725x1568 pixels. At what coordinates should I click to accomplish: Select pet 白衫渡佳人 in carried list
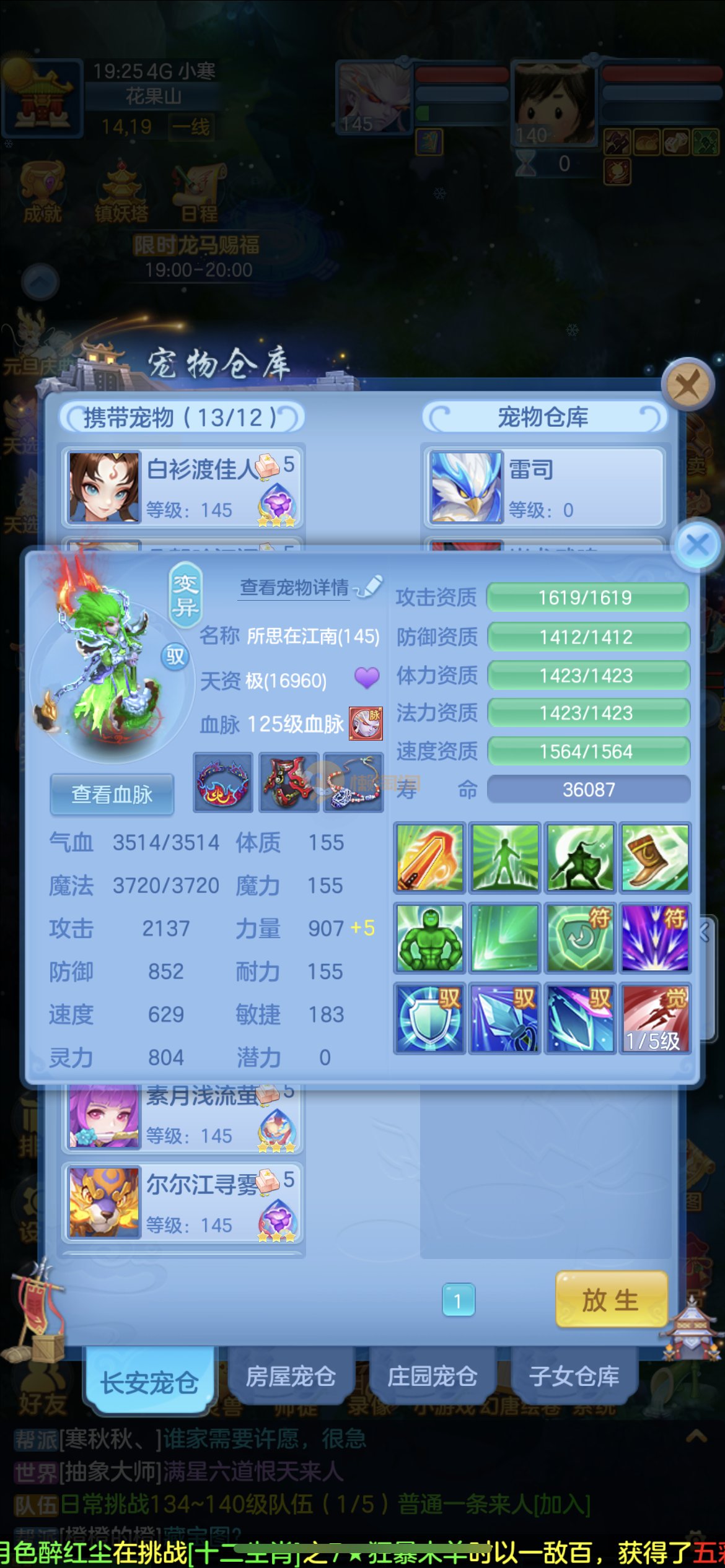point(182,487)
